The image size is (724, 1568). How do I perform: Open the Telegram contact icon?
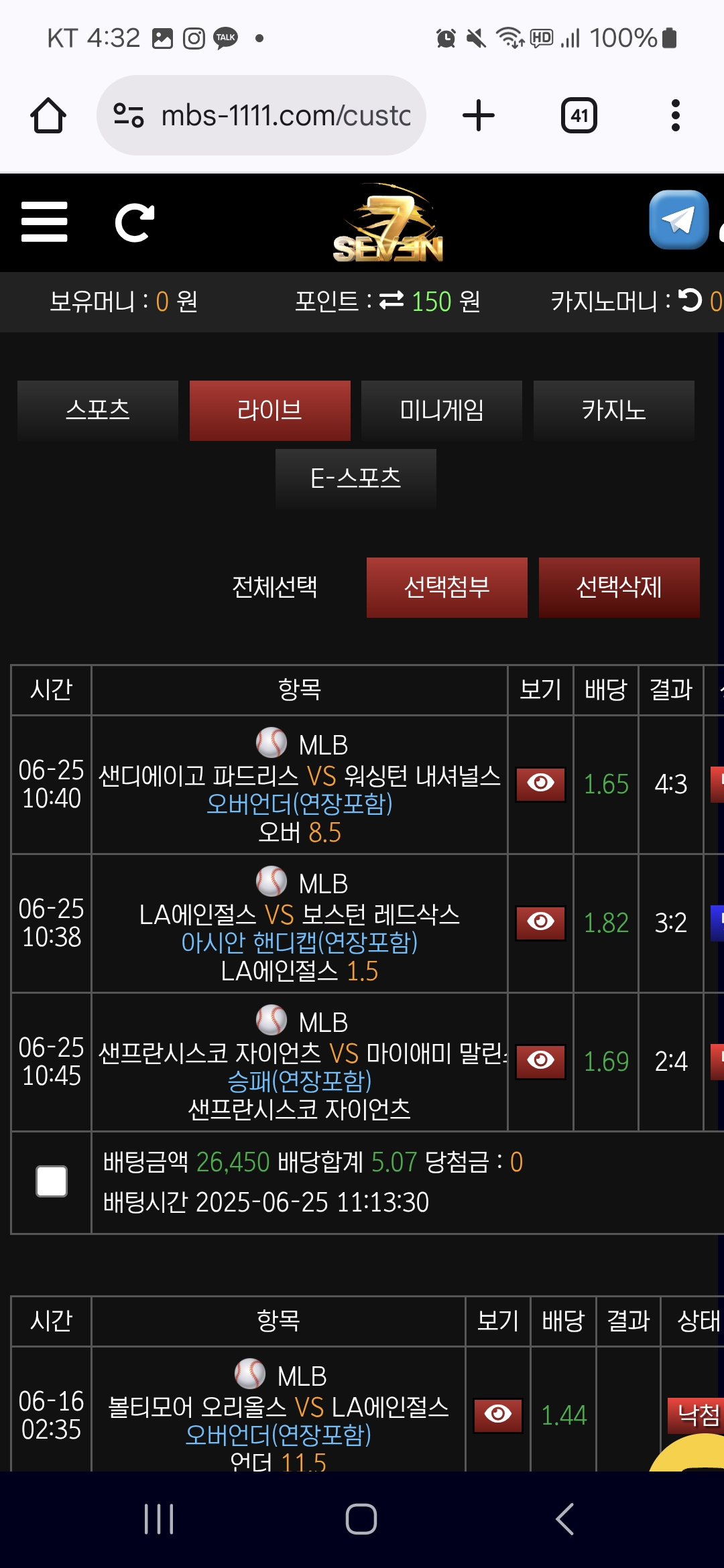[x=678, y=220]
